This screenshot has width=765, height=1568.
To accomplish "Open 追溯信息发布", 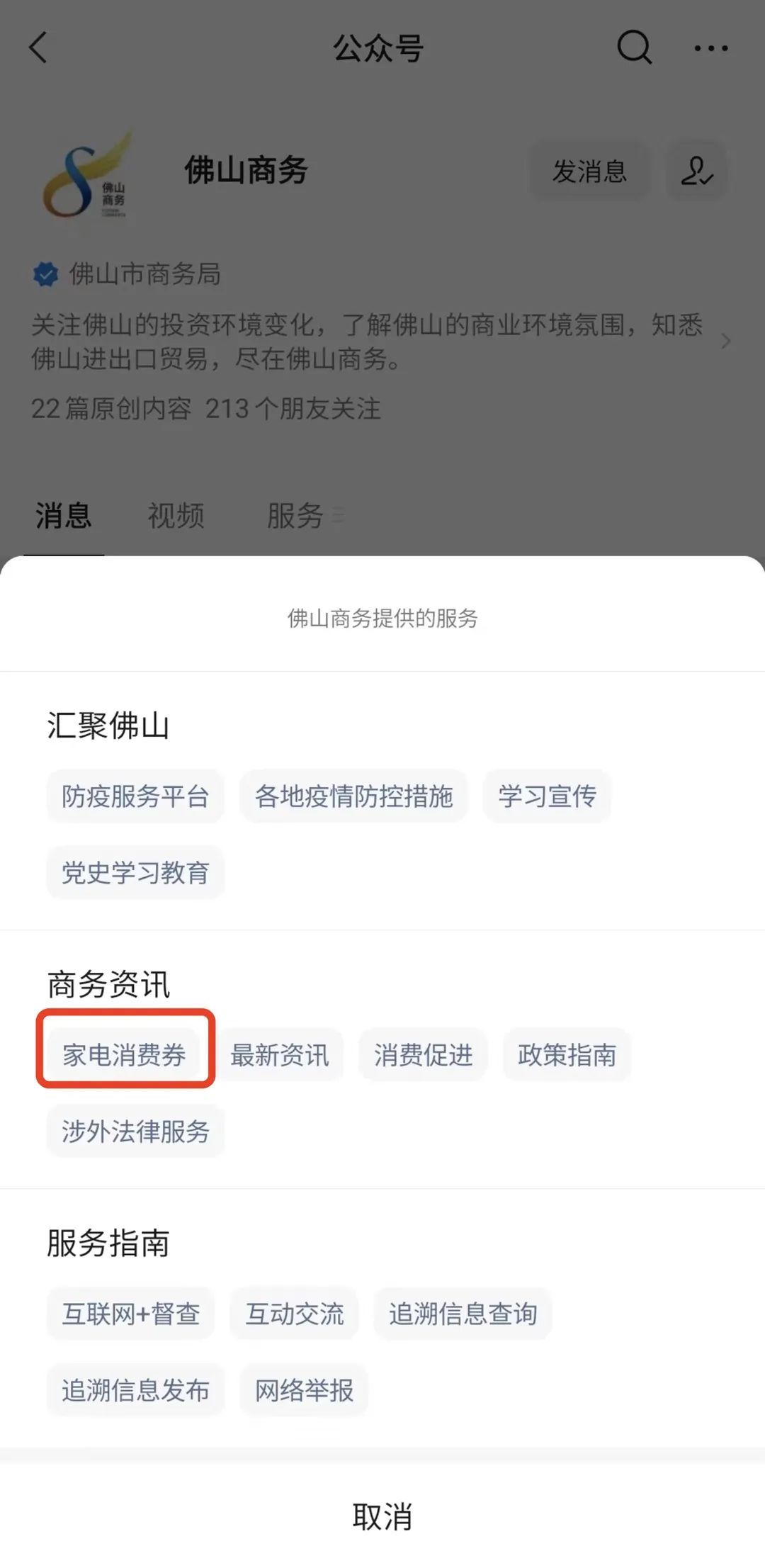I will pos(135,1389).
